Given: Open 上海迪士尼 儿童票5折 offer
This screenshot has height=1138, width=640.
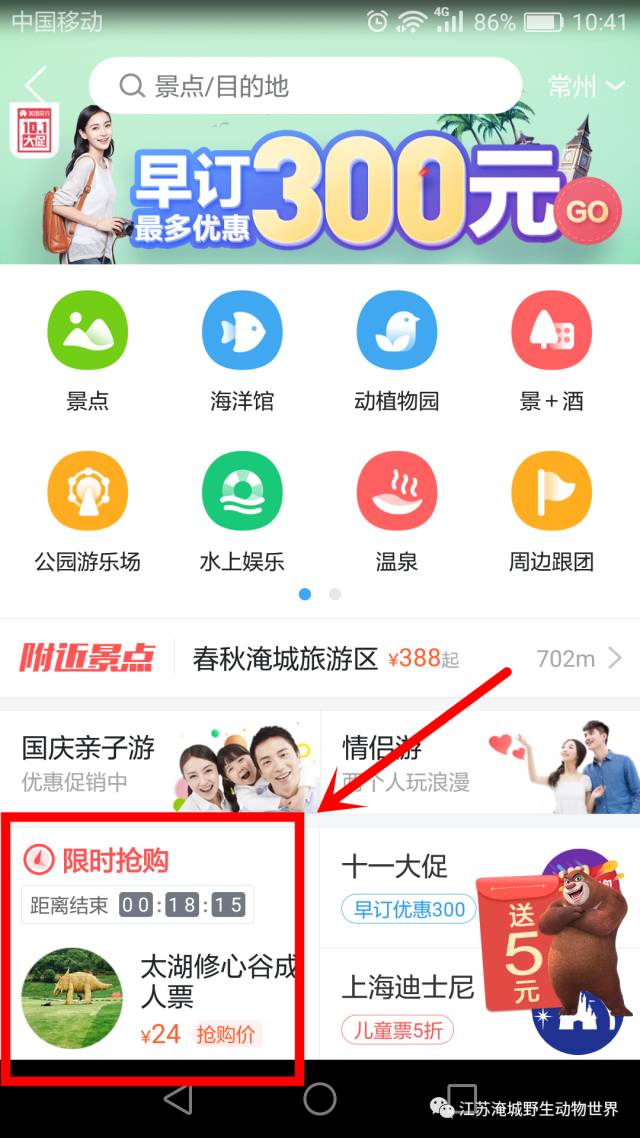Looking at the screenshot, I should tap(410, 1005).
